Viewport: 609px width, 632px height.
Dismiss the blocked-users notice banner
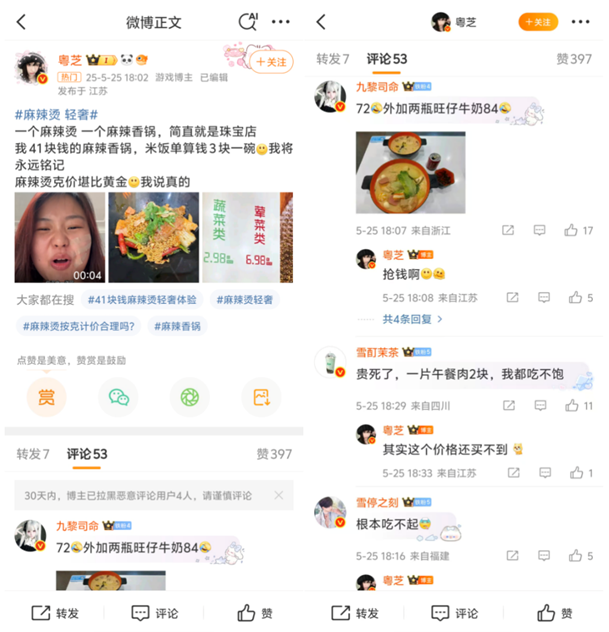[x=278, y=495]
